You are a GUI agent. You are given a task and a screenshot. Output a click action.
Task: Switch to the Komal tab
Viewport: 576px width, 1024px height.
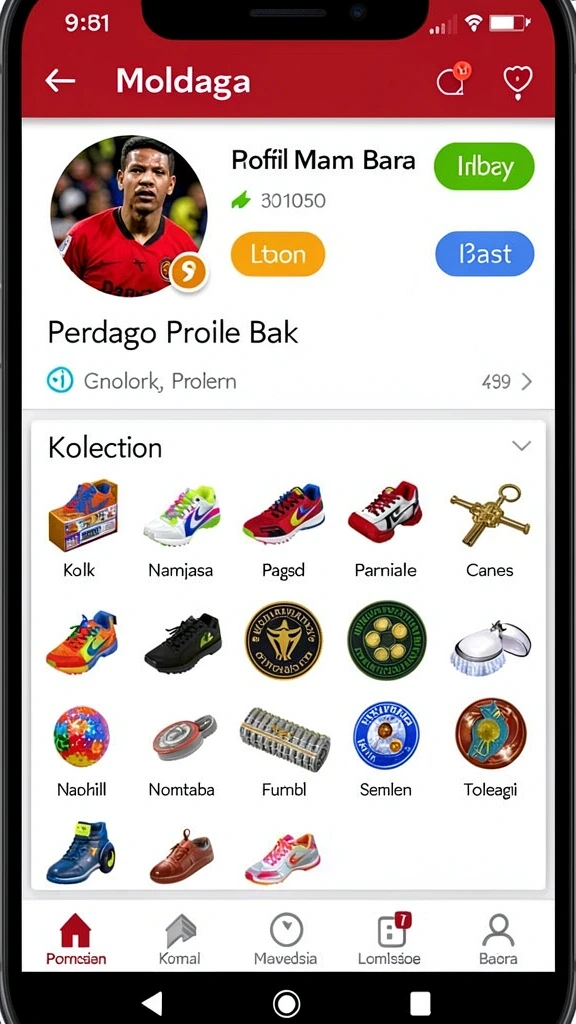click(x=180, y=939)
